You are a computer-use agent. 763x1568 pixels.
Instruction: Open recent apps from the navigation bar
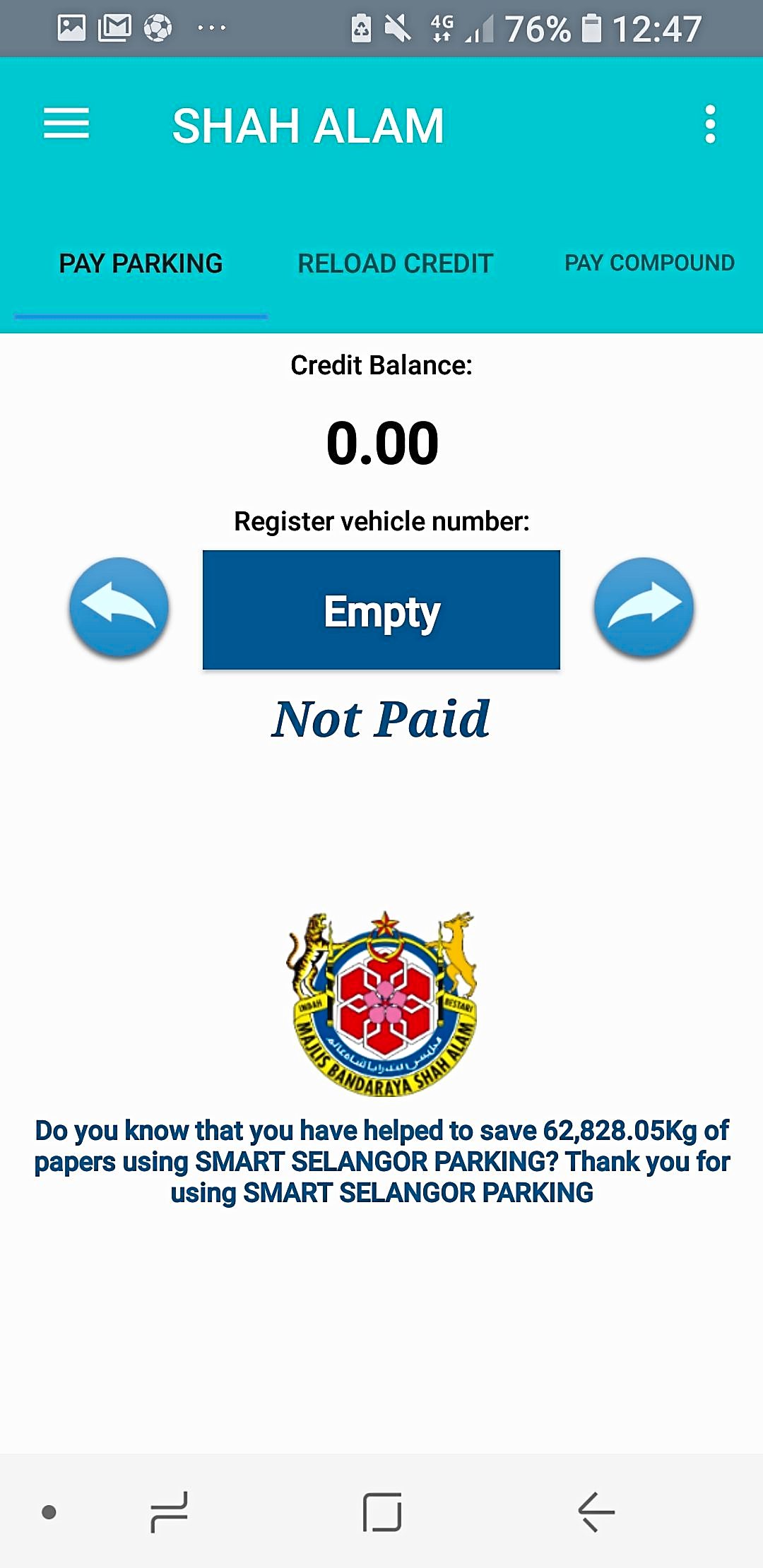coord(170,1511)
